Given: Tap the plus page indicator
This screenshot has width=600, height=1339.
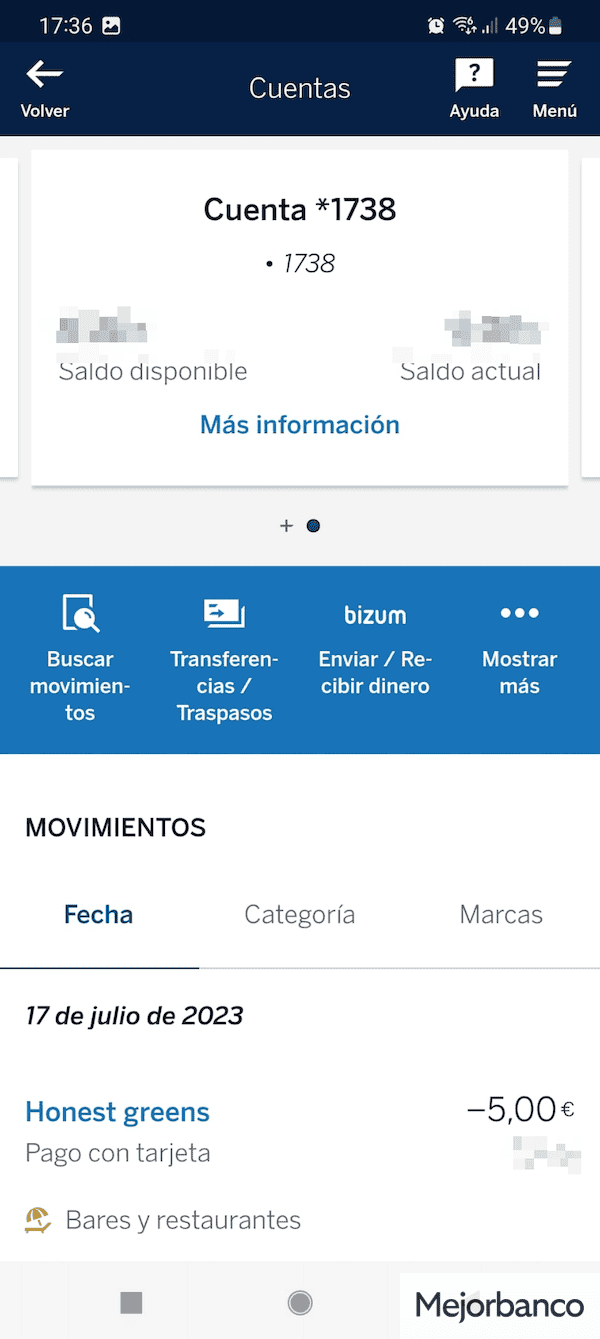Looking at the screenshot, I should pos(286,526).
